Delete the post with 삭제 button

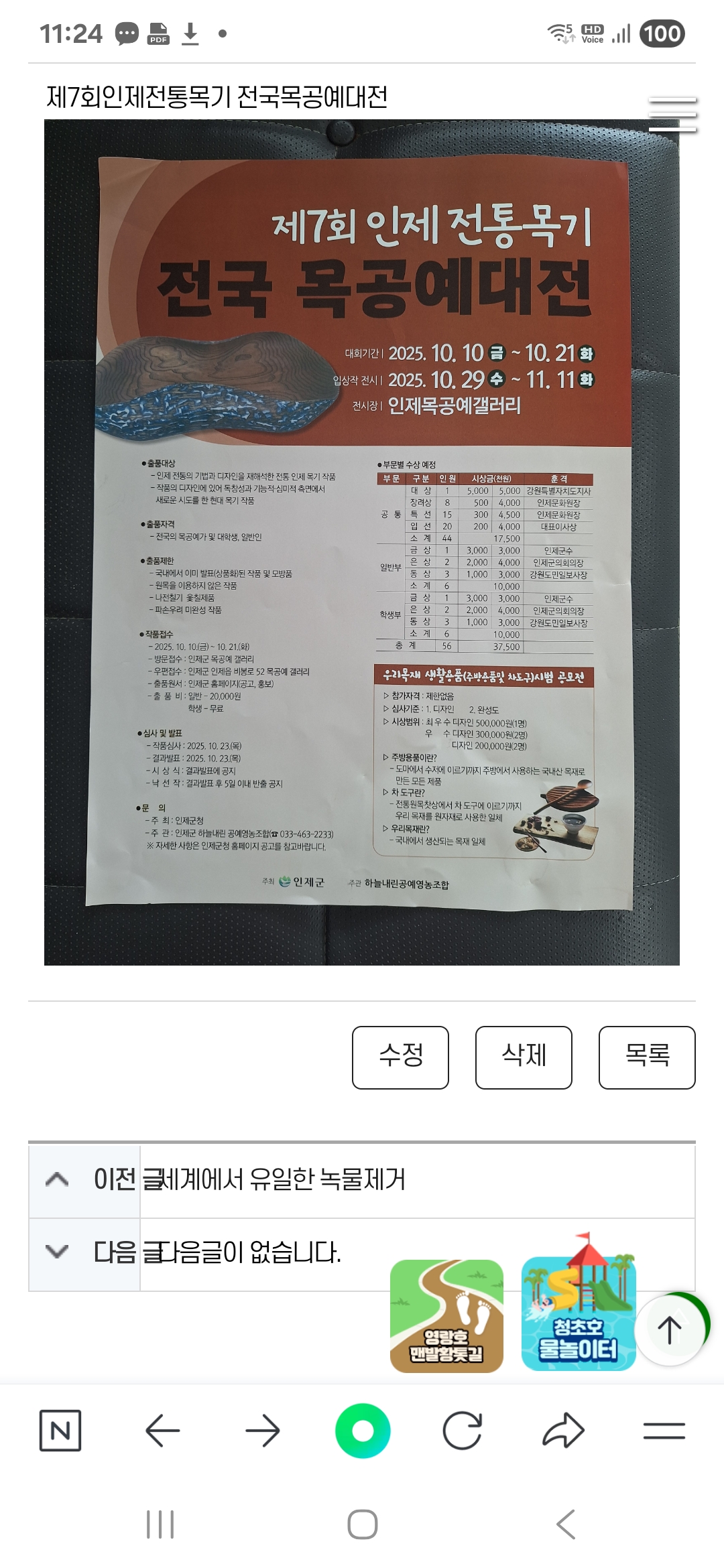pos(524,1057)
